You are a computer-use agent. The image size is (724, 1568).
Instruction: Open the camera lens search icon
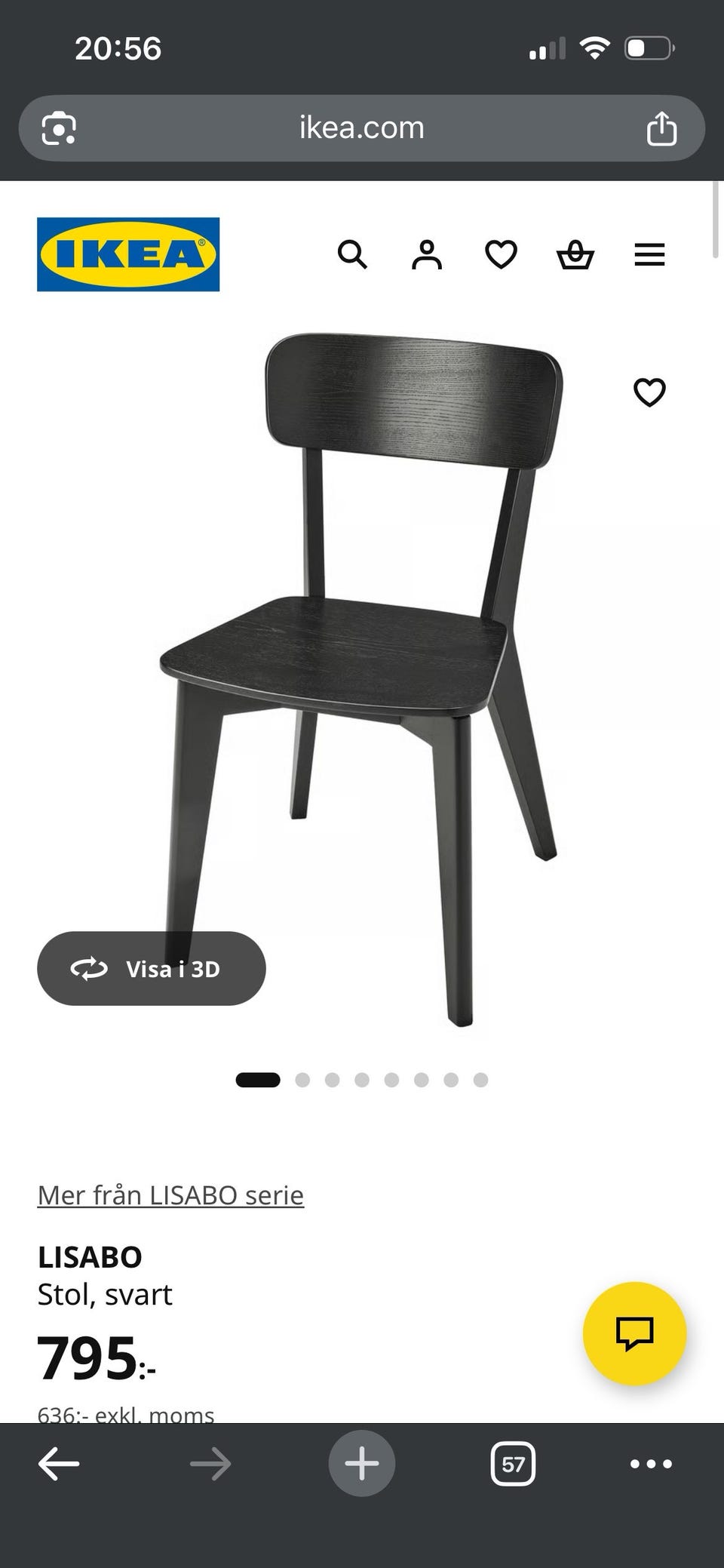point(59,128)
